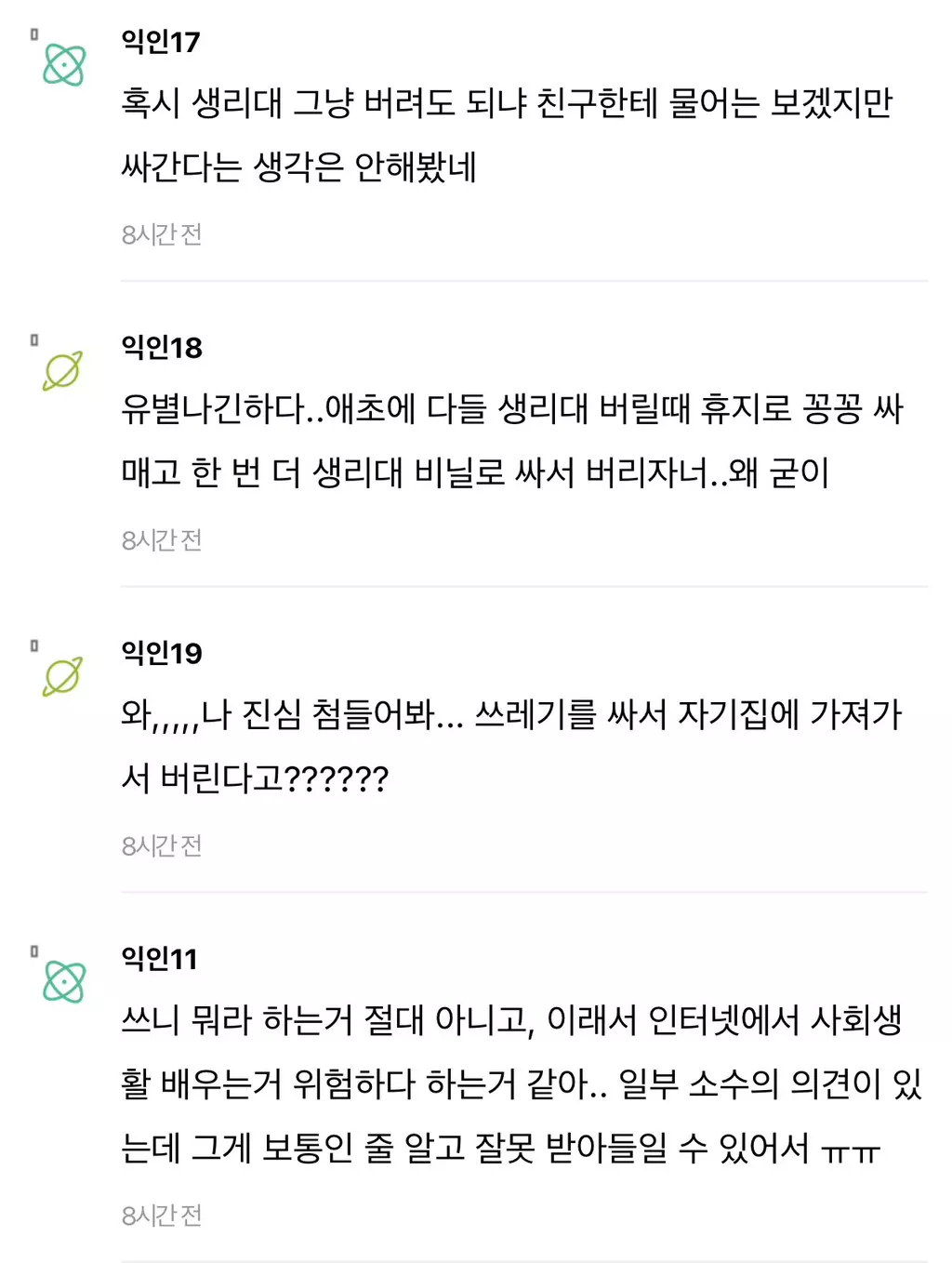Select 익인11's comment about 인터넷 사회생활
This screenshot has width=952, height=1263.
point(521,1084)
